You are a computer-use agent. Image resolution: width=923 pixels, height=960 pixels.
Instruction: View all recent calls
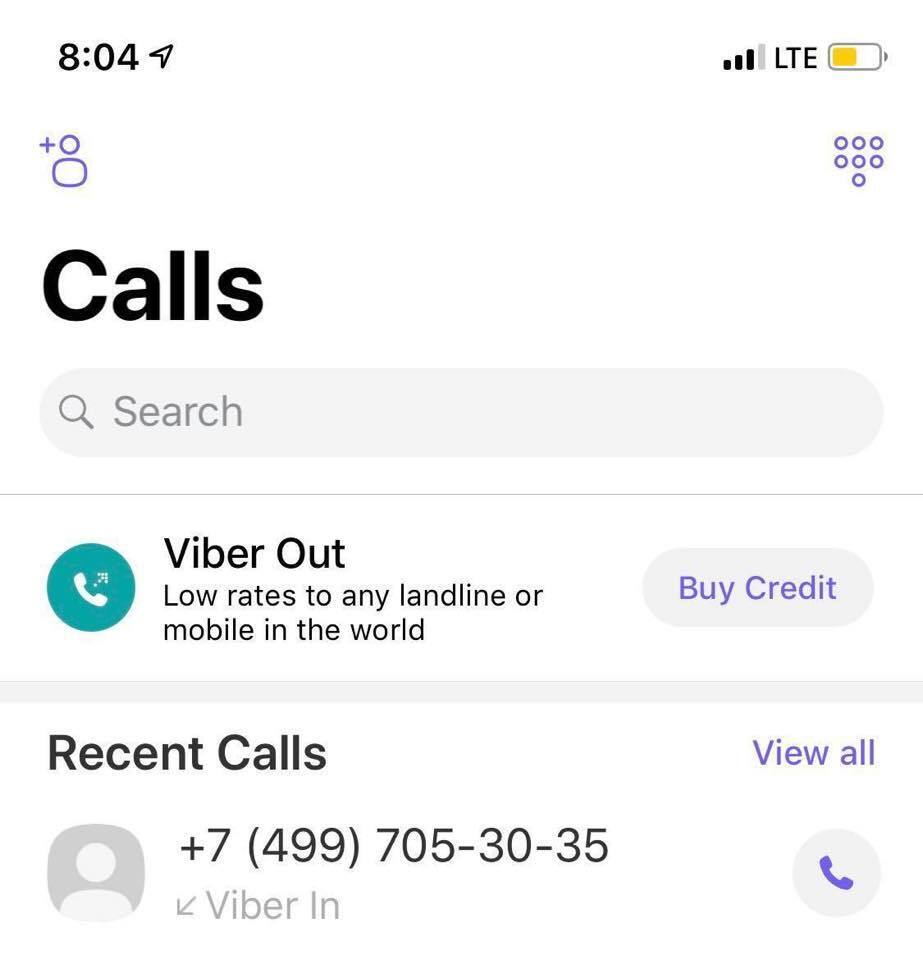pos(813,753)
